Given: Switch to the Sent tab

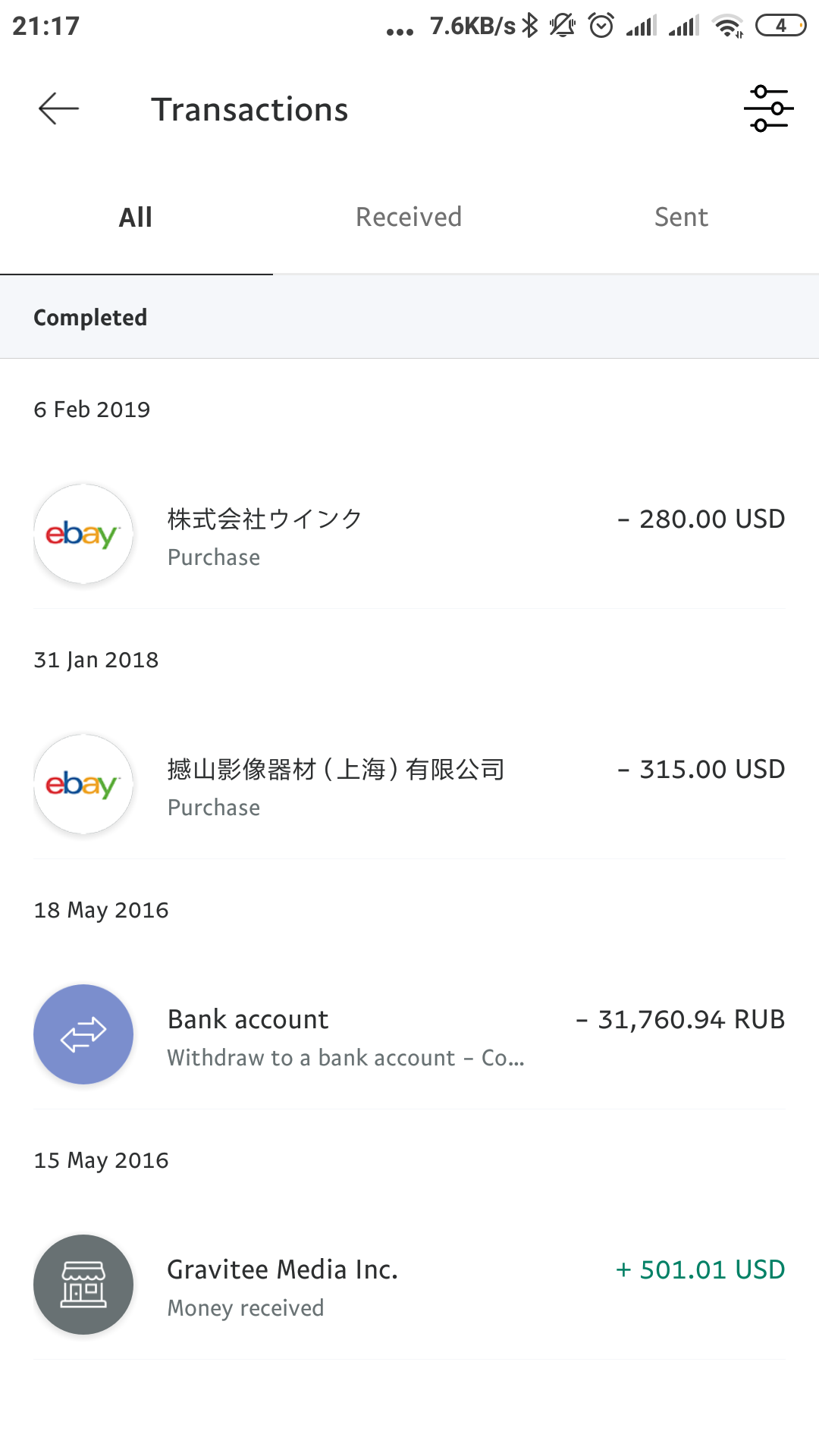Looking at the screenshot, I should tap(682, 218).
